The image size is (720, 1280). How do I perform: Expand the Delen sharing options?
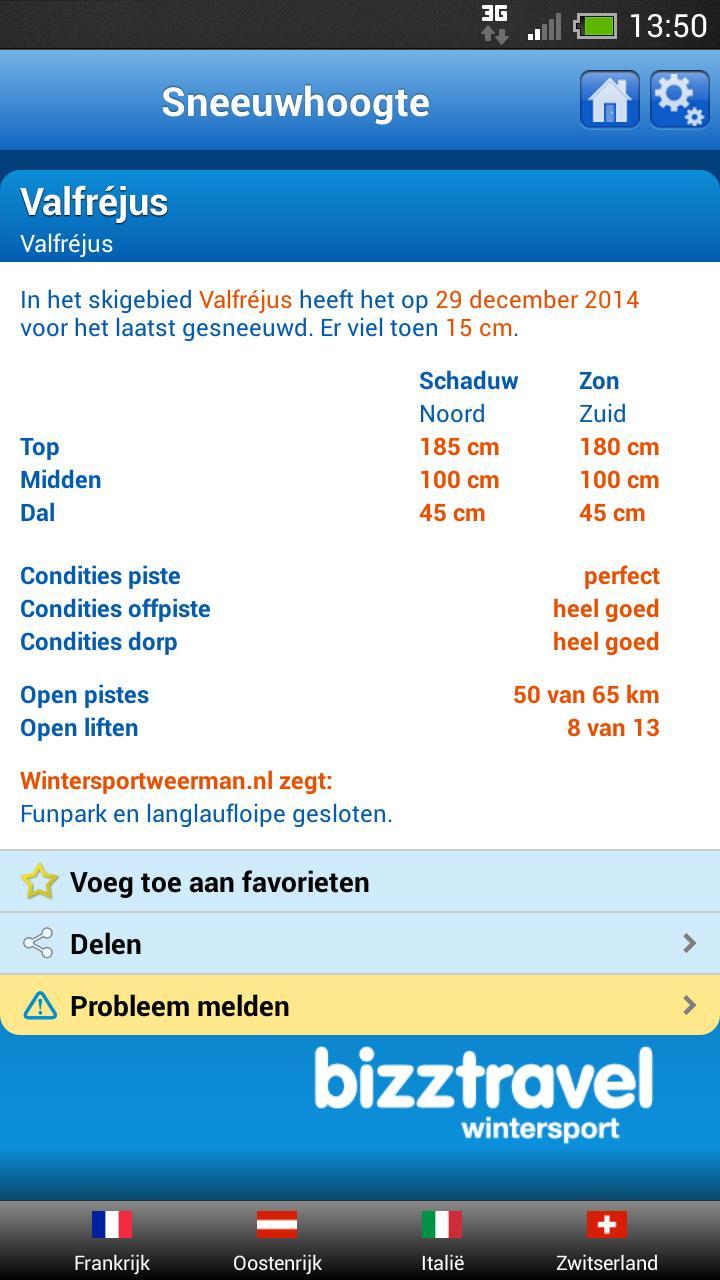[x=360, y=943]
